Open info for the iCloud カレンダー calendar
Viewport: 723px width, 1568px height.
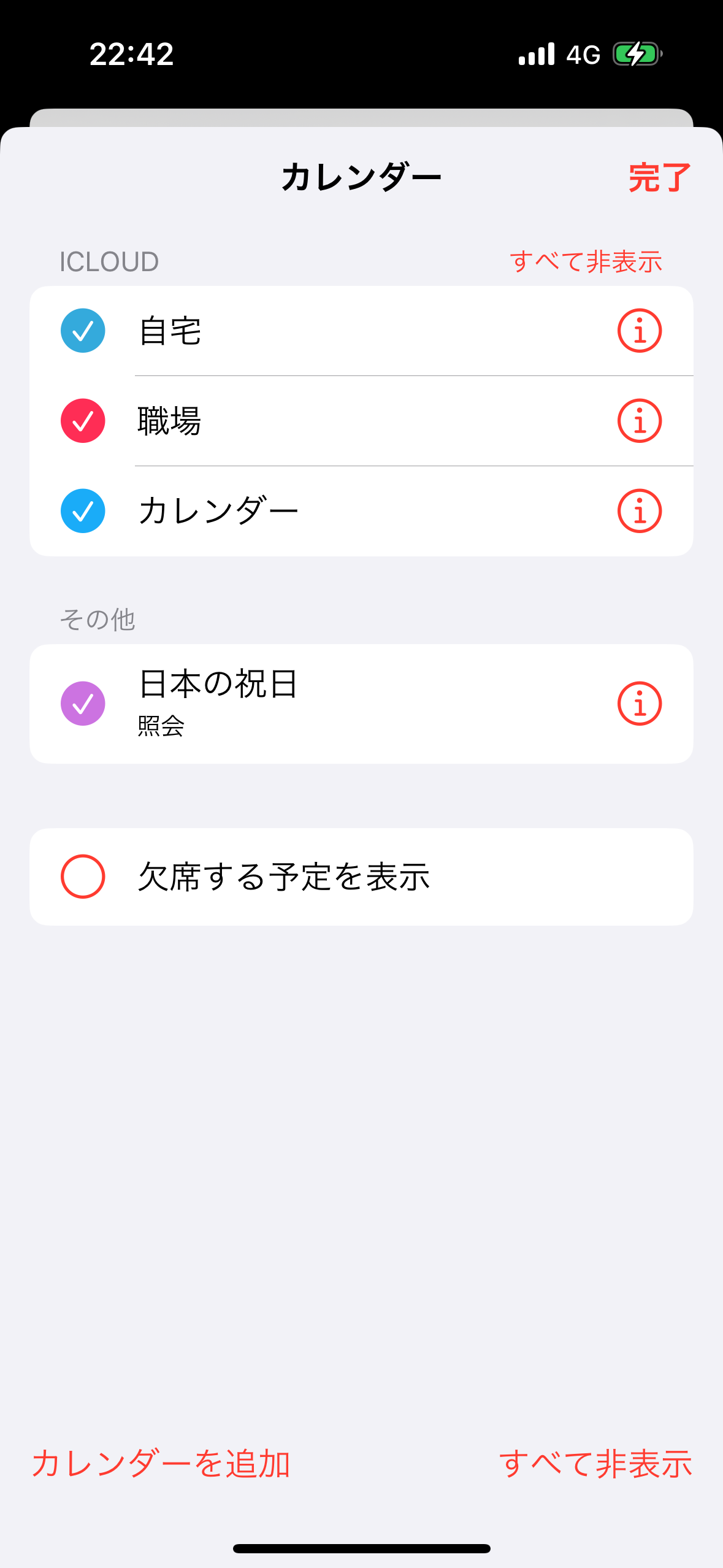pos(639,511)
